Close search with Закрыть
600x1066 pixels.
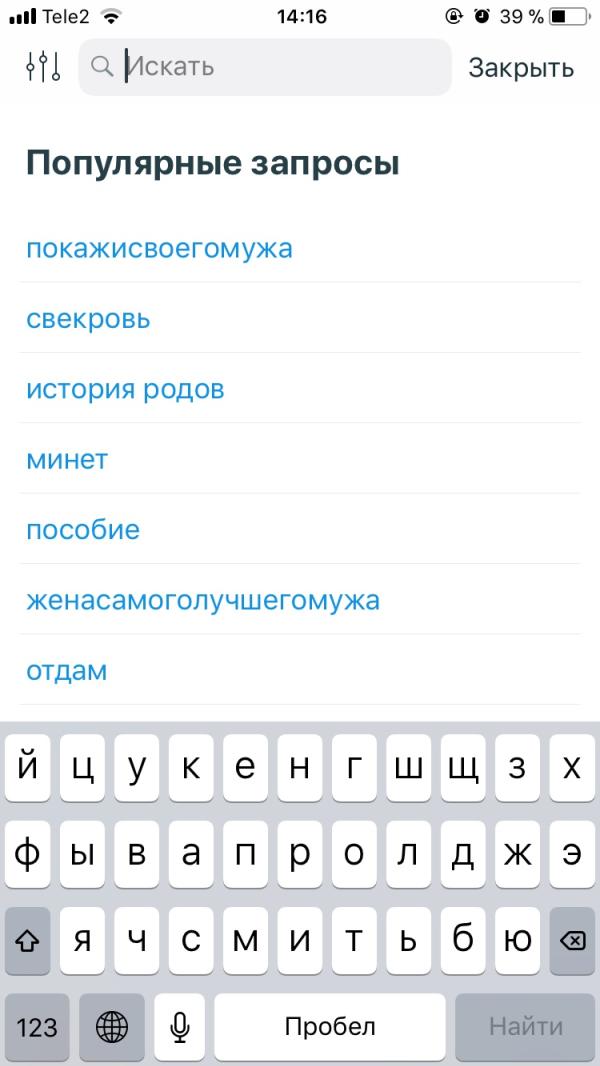coord(521,67)
